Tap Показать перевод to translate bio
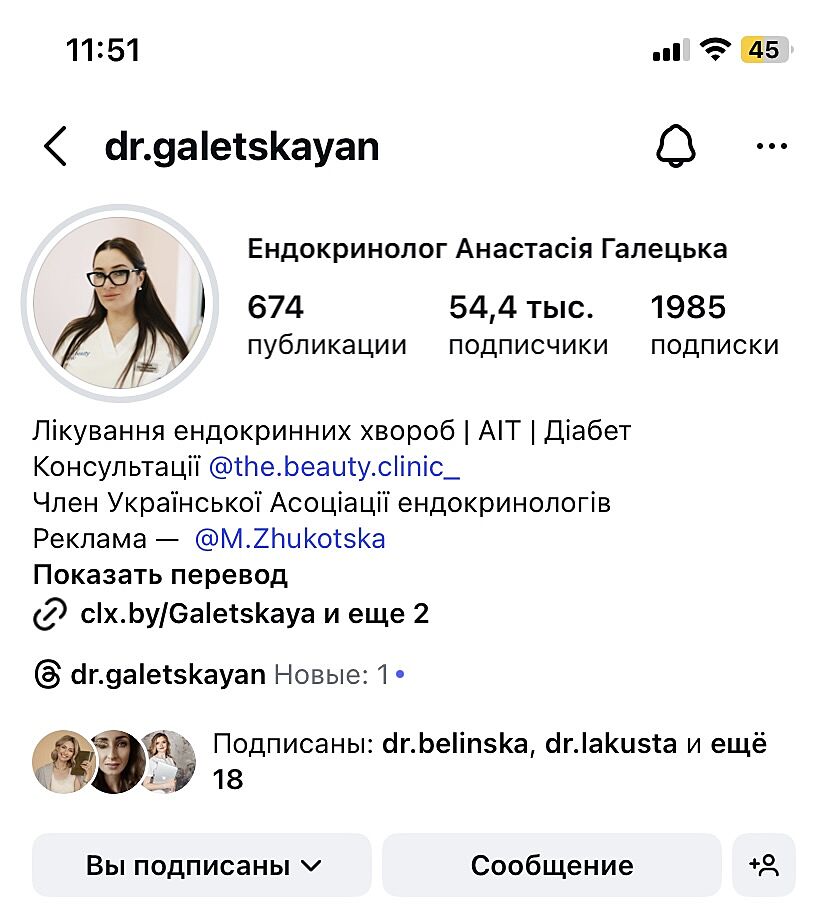This screenshot has width=828, height=904. point(160,575)
